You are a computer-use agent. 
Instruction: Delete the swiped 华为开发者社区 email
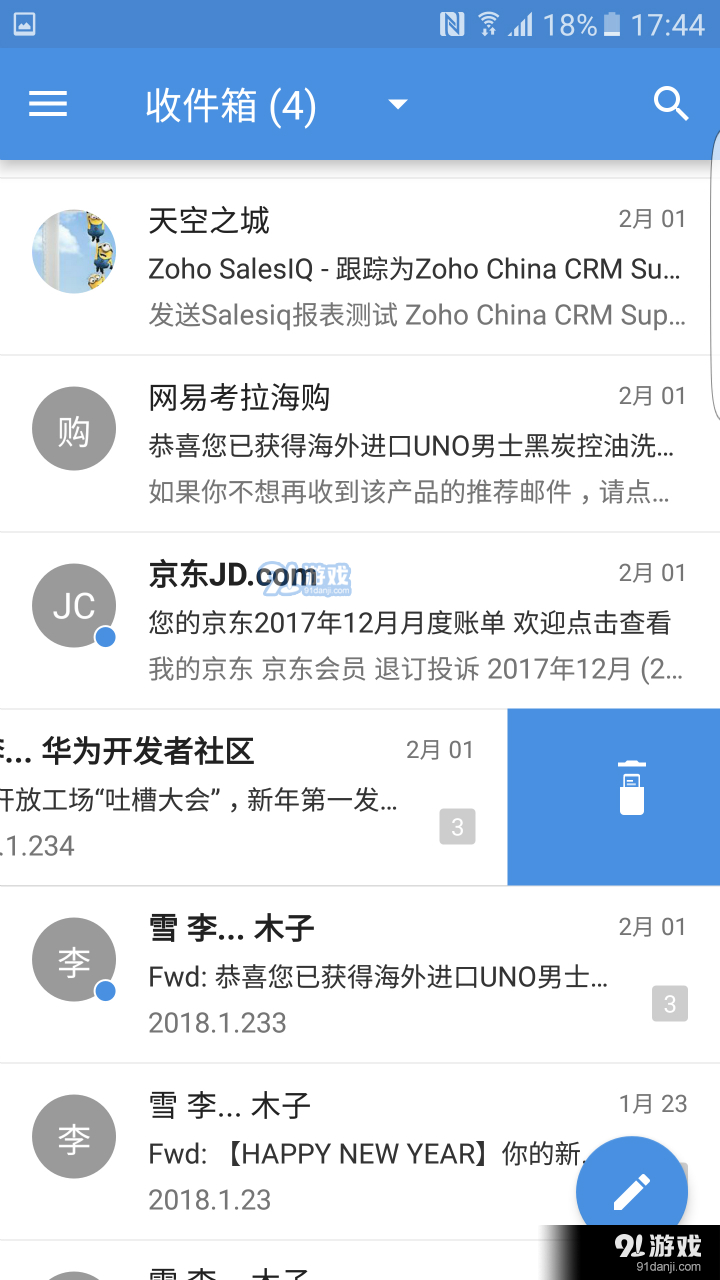point(630,787)
